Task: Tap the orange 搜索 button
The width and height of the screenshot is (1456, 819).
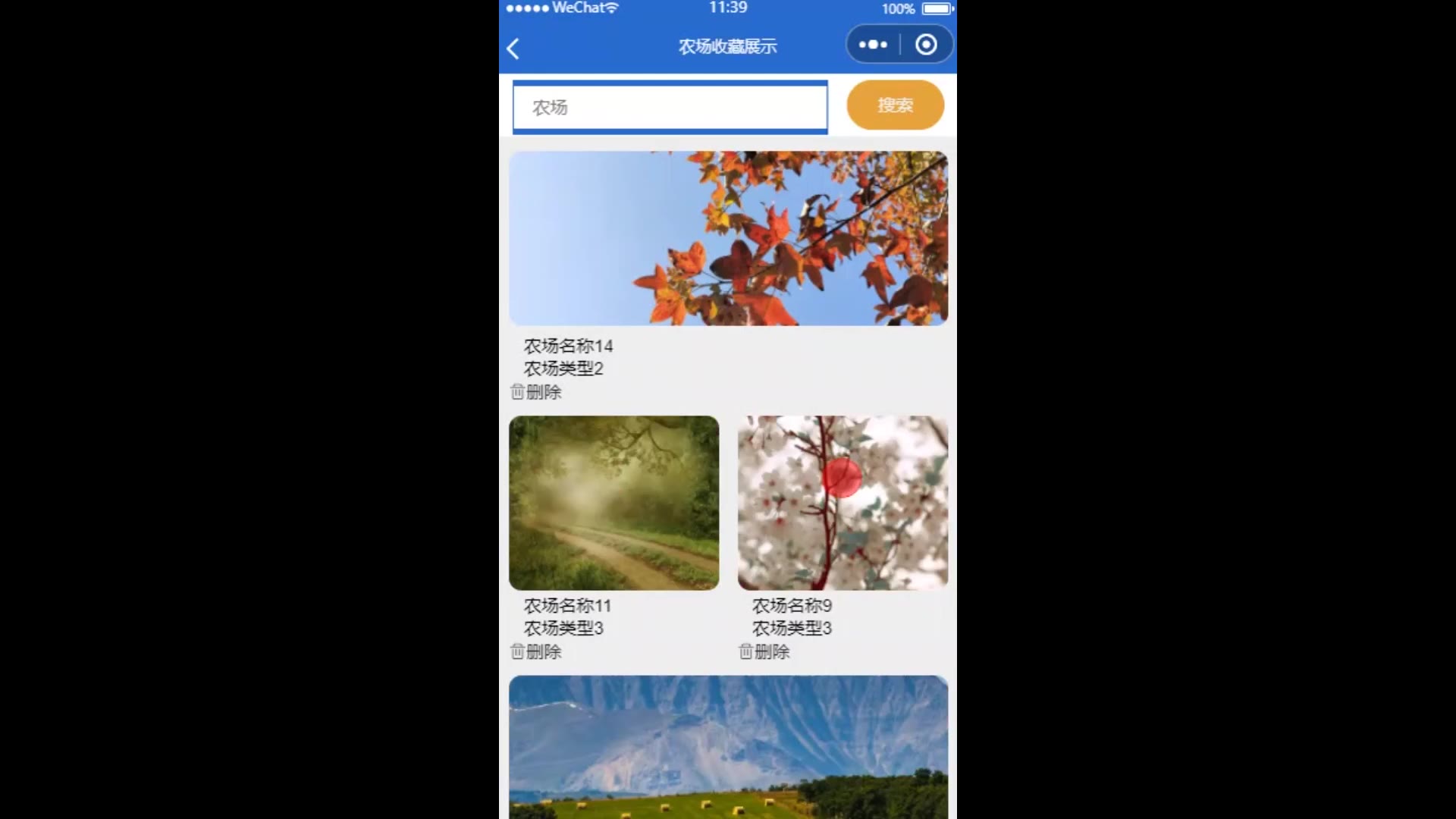Action: 895,105
